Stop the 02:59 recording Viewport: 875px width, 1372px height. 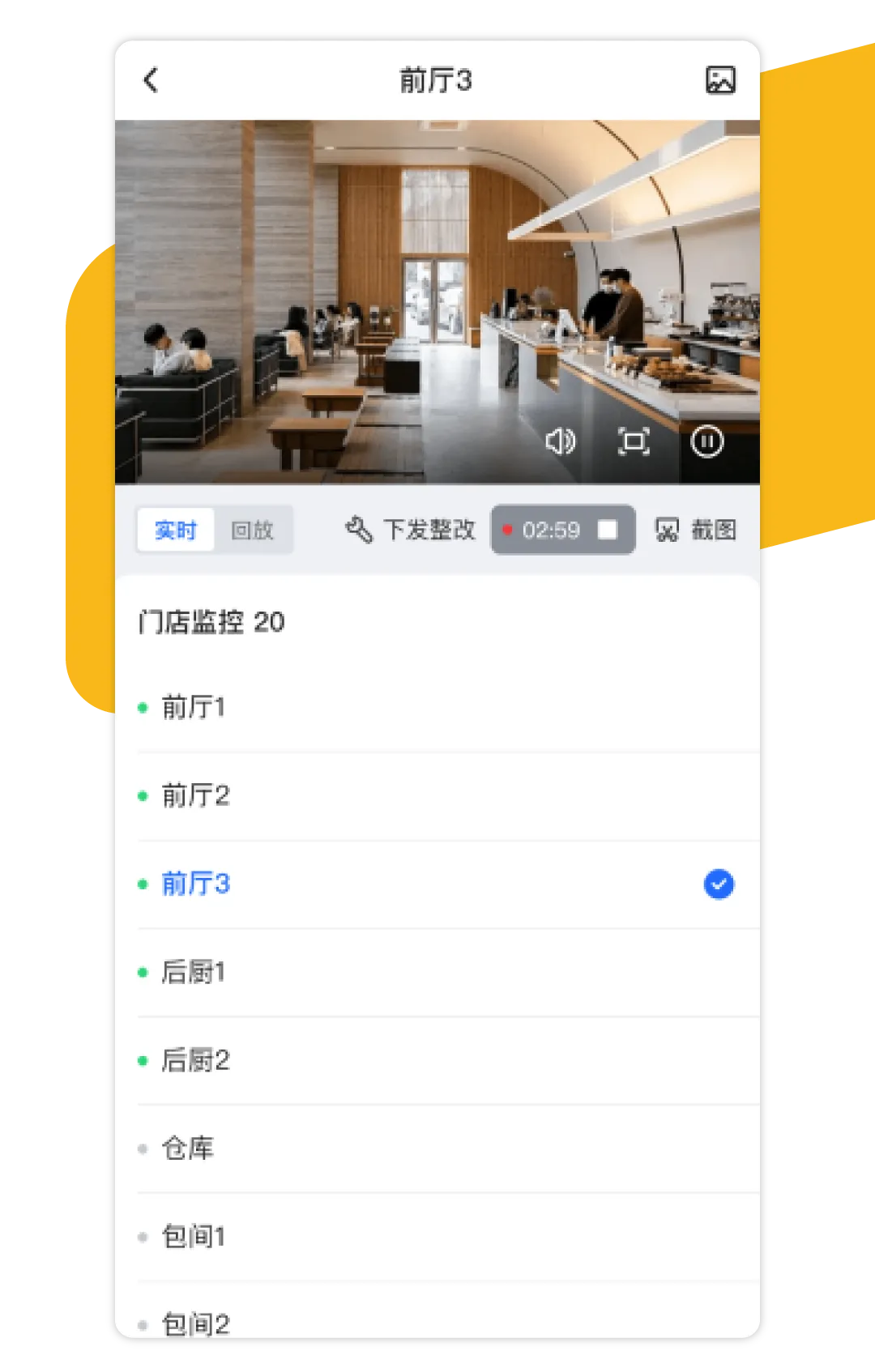pyautogui.click(x=607, y=530)
